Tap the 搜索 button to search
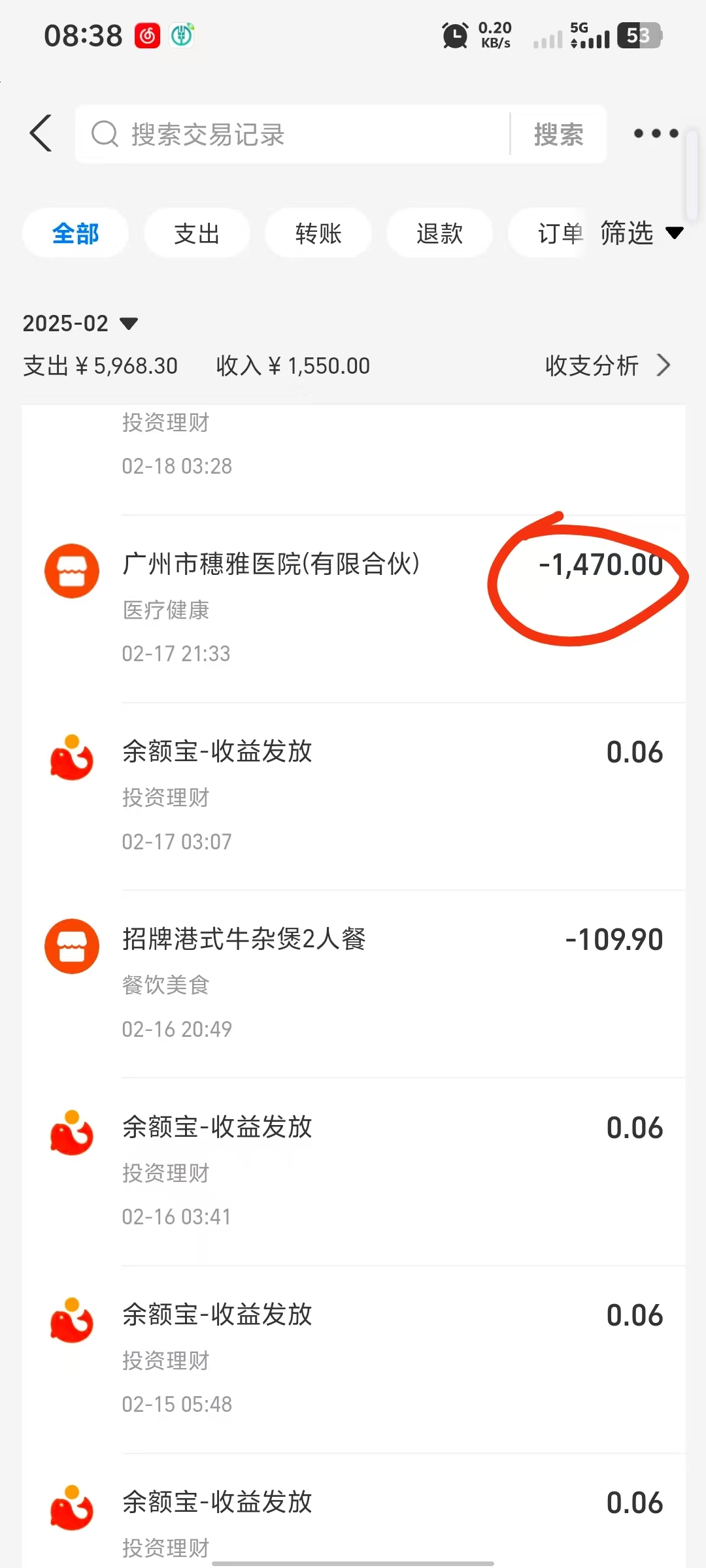Screen dimensions: 706x1568 point(559,133)
